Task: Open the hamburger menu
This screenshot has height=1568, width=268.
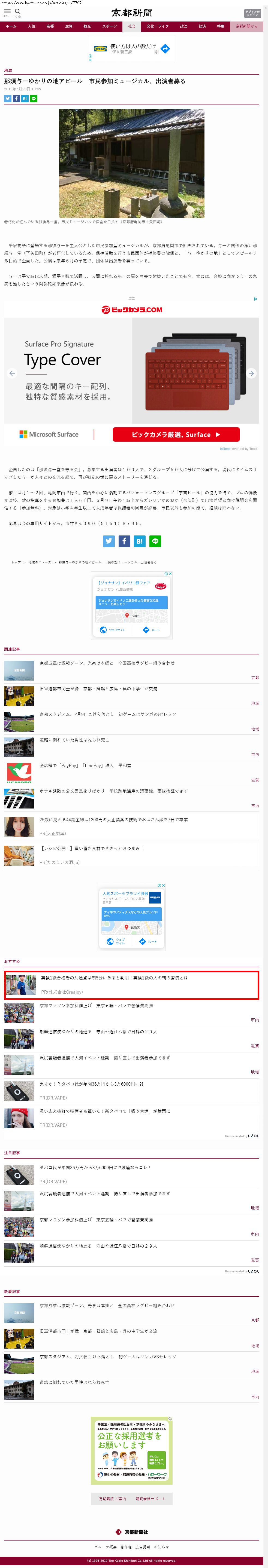Action: click(7, 11)
